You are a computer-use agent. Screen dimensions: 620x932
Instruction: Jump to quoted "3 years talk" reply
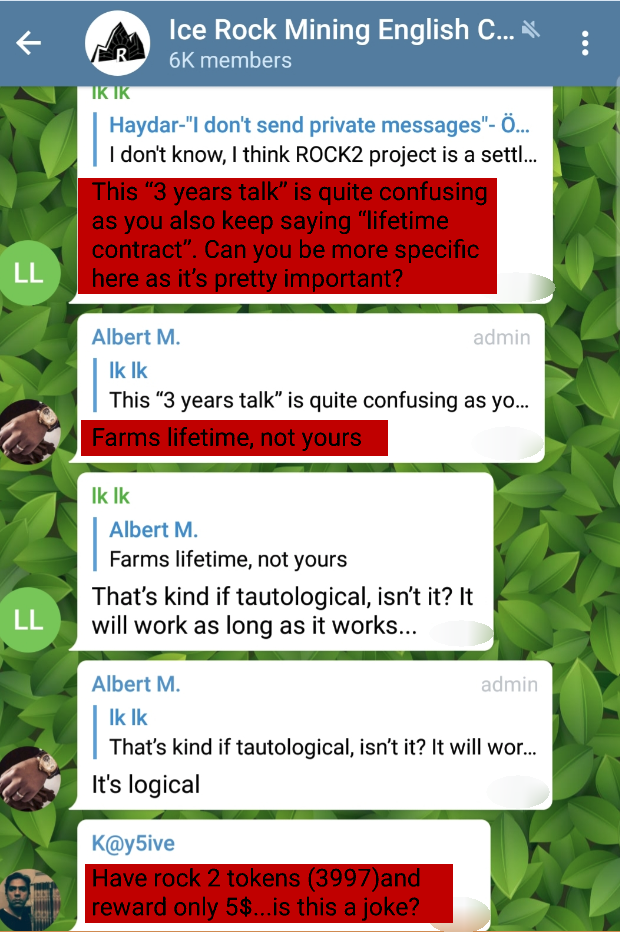(x=320, y=386)
